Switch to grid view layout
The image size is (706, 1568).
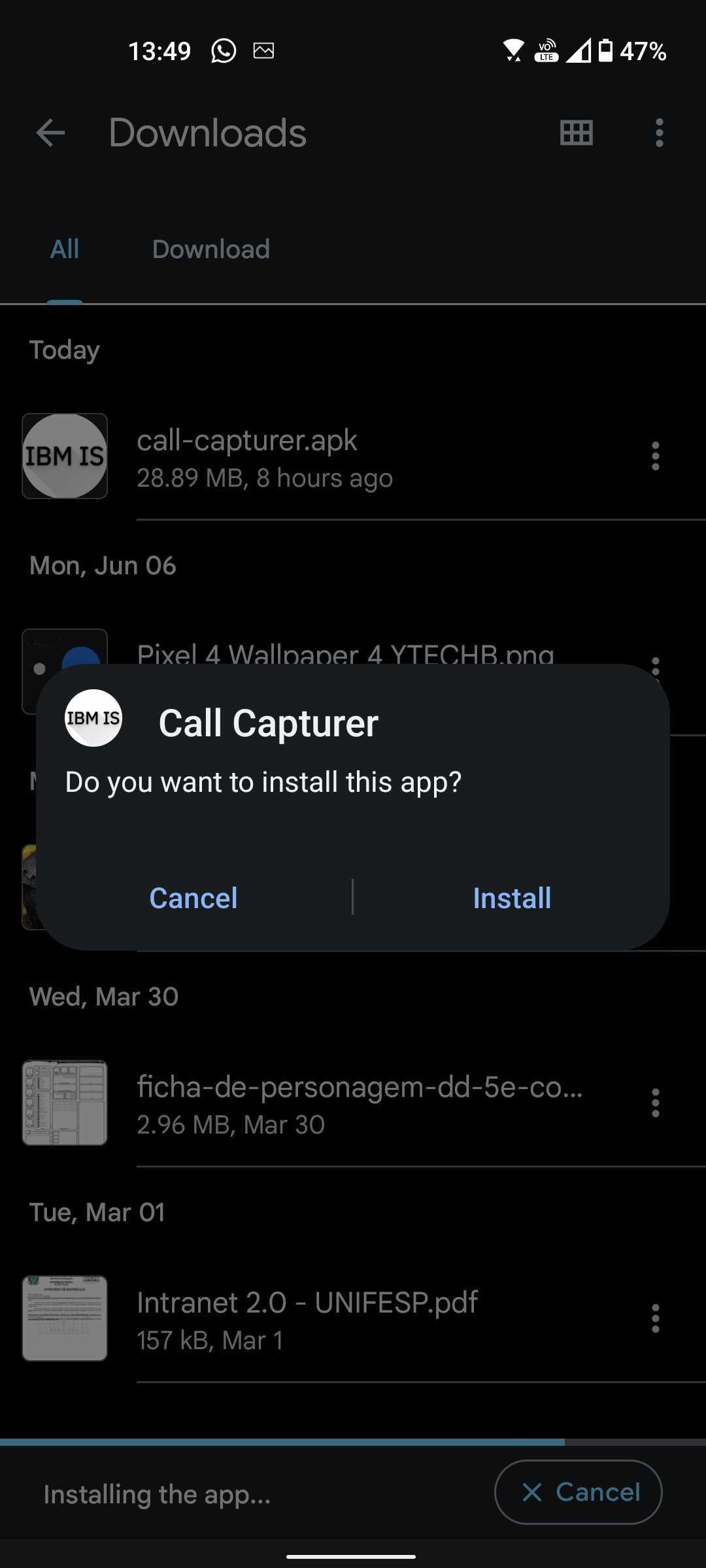(577, 133)
